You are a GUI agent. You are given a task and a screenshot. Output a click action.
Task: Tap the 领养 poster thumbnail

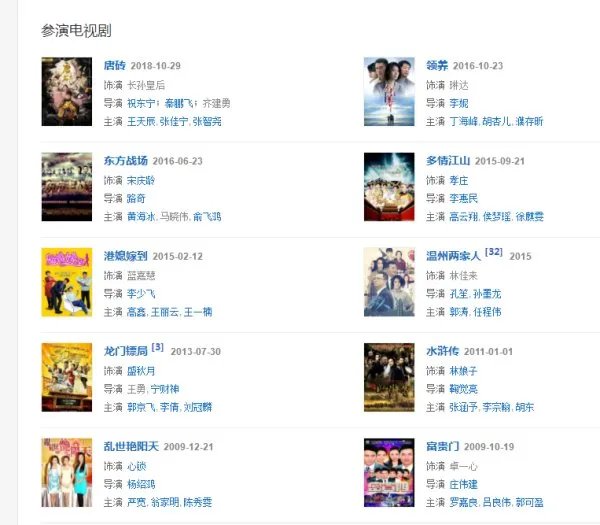click(x=389, y=92)
